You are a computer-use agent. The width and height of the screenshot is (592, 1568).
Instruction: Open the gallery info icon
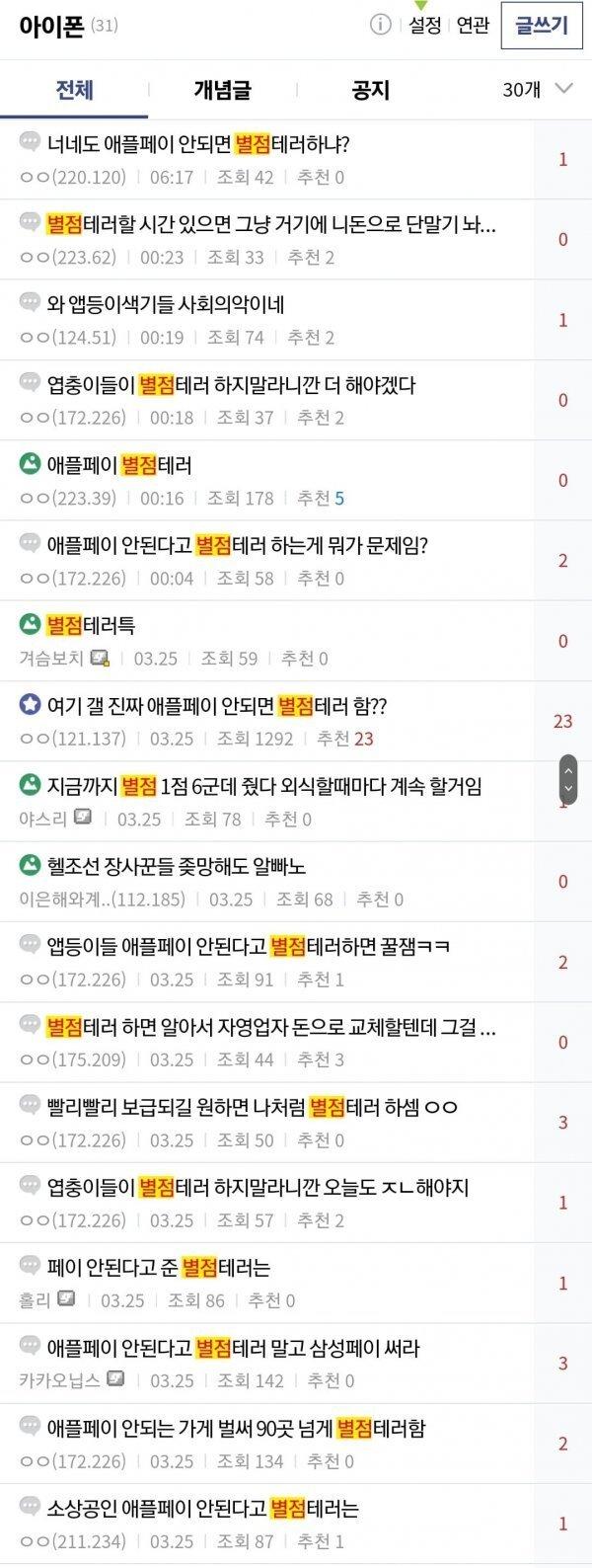pos(380,26)
